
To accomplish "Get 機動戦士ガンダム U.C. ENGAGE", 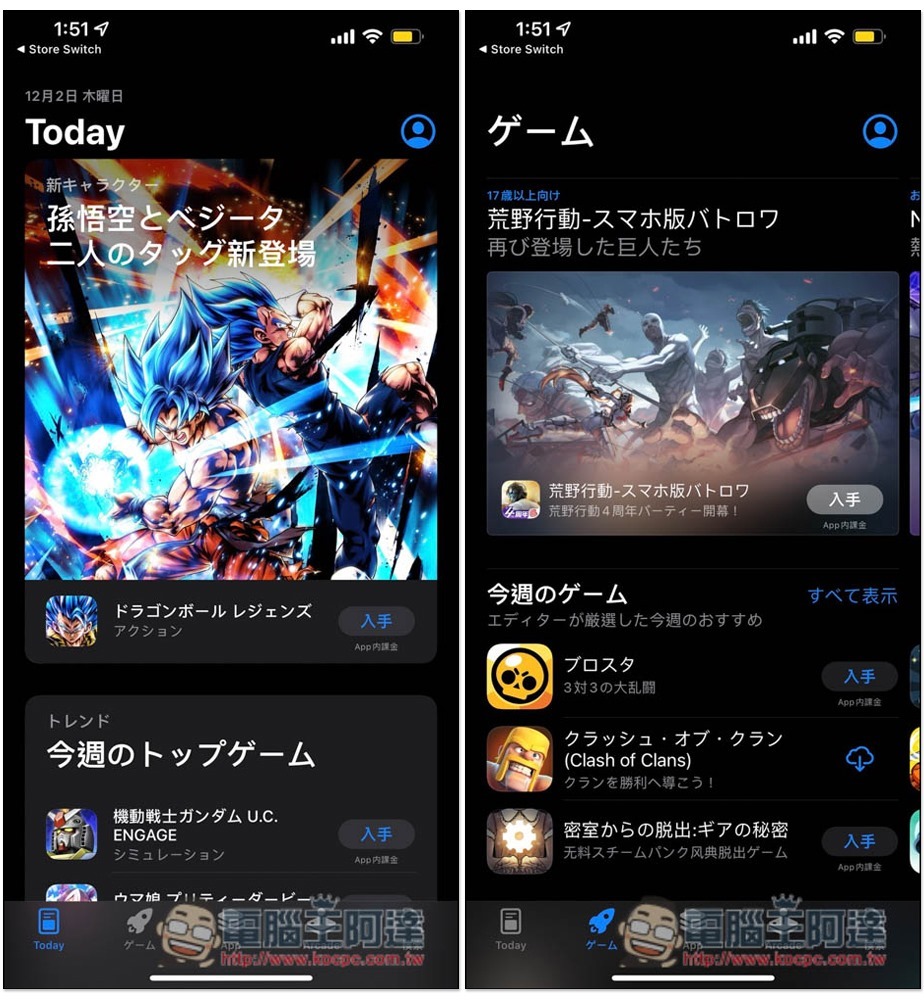I will pyautogui.click(x=376, y=834).
